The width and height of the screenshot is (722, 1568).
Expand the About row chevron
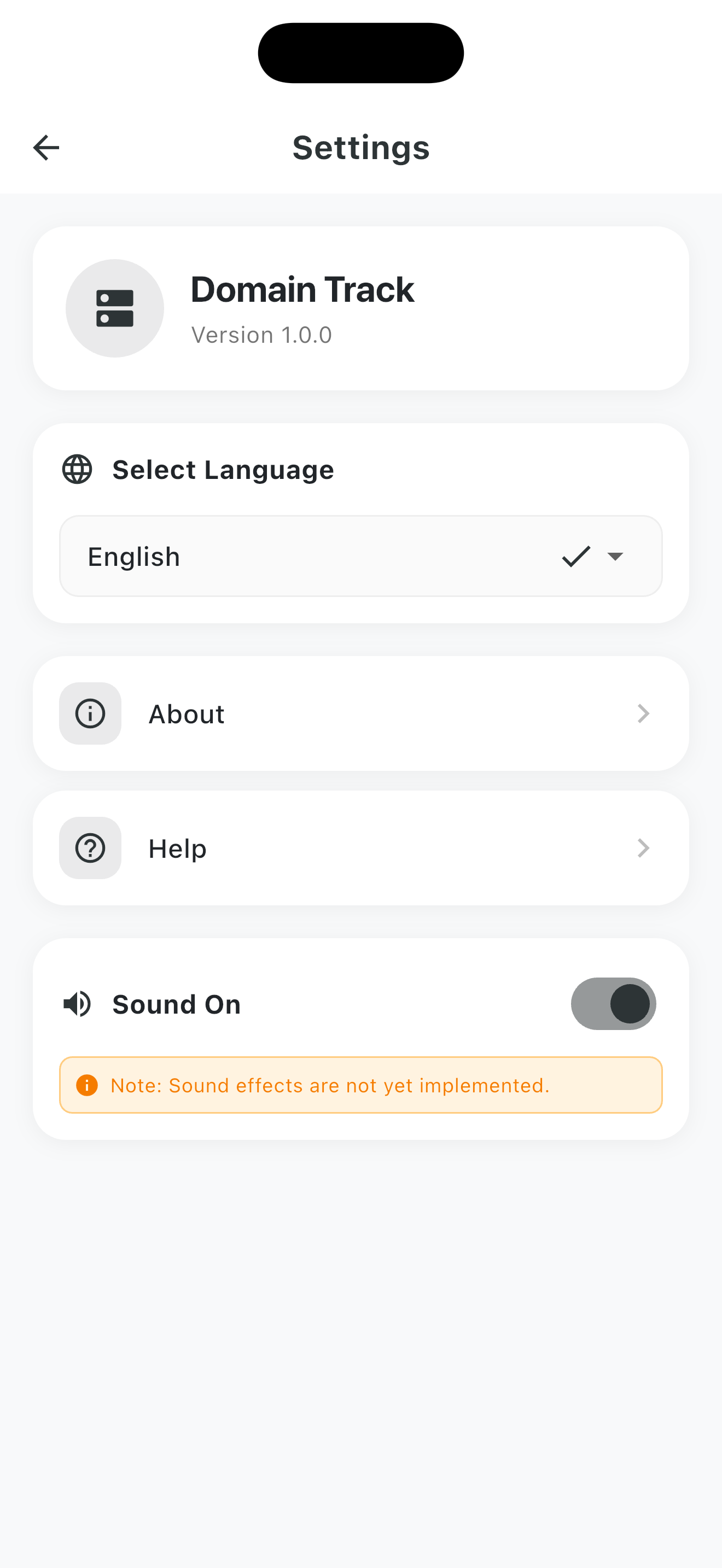coord(643,713)
